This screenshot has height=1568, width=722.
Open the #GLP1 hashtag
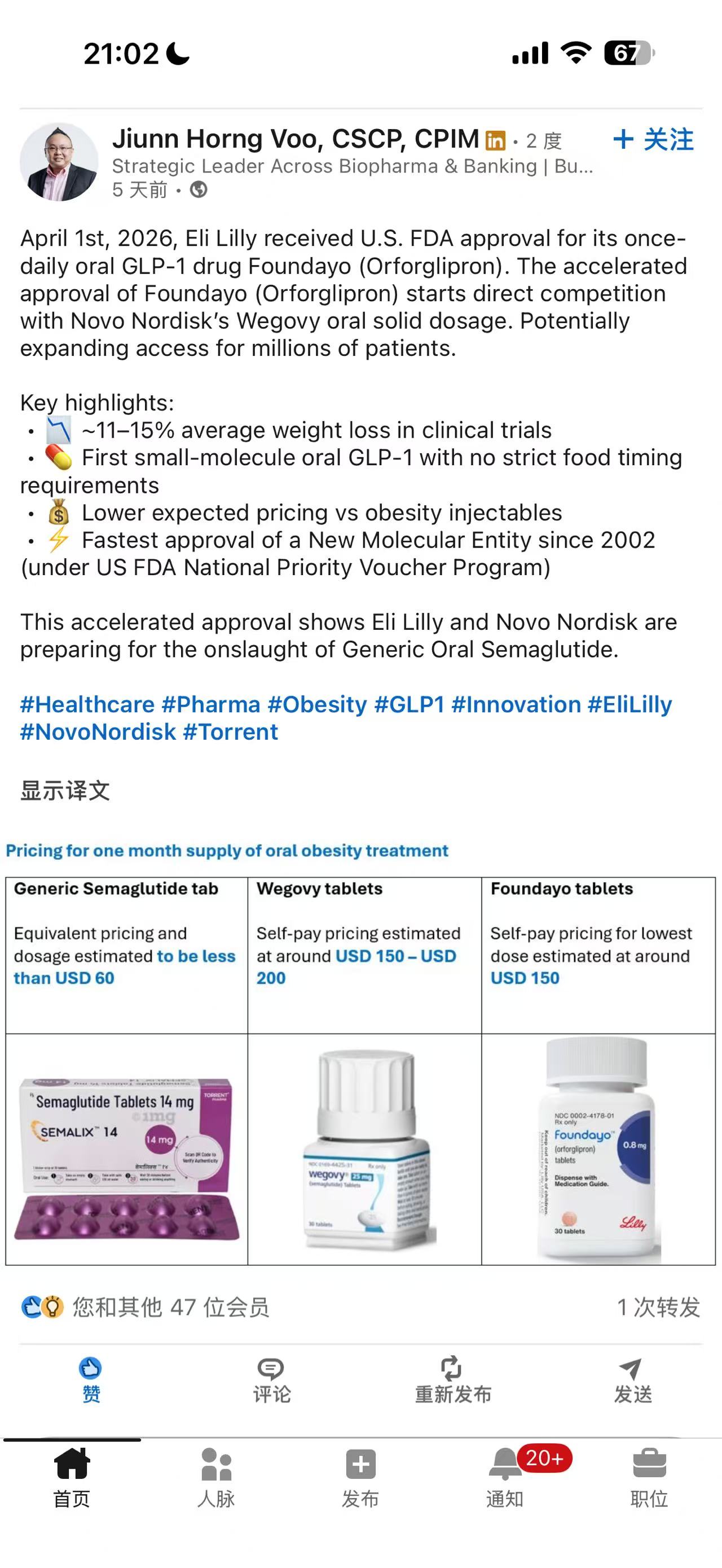[x=409, y=704]
